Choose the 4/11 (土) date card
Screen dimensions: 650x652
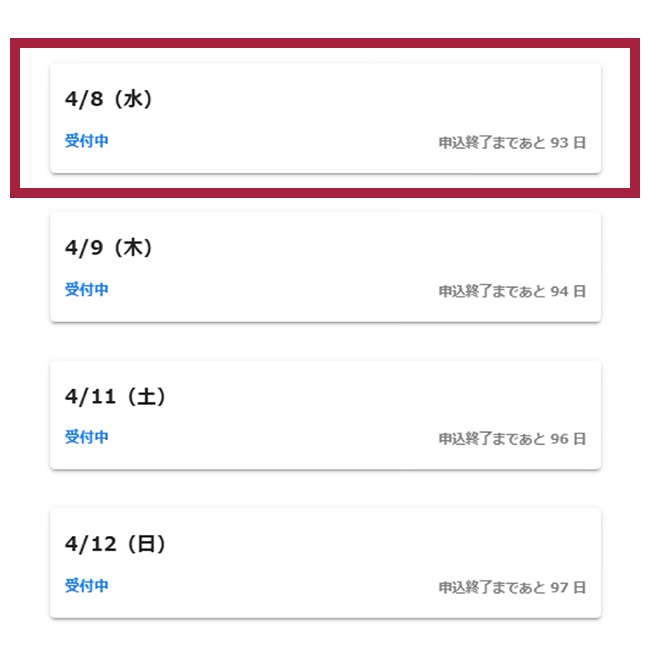[325, 414]
